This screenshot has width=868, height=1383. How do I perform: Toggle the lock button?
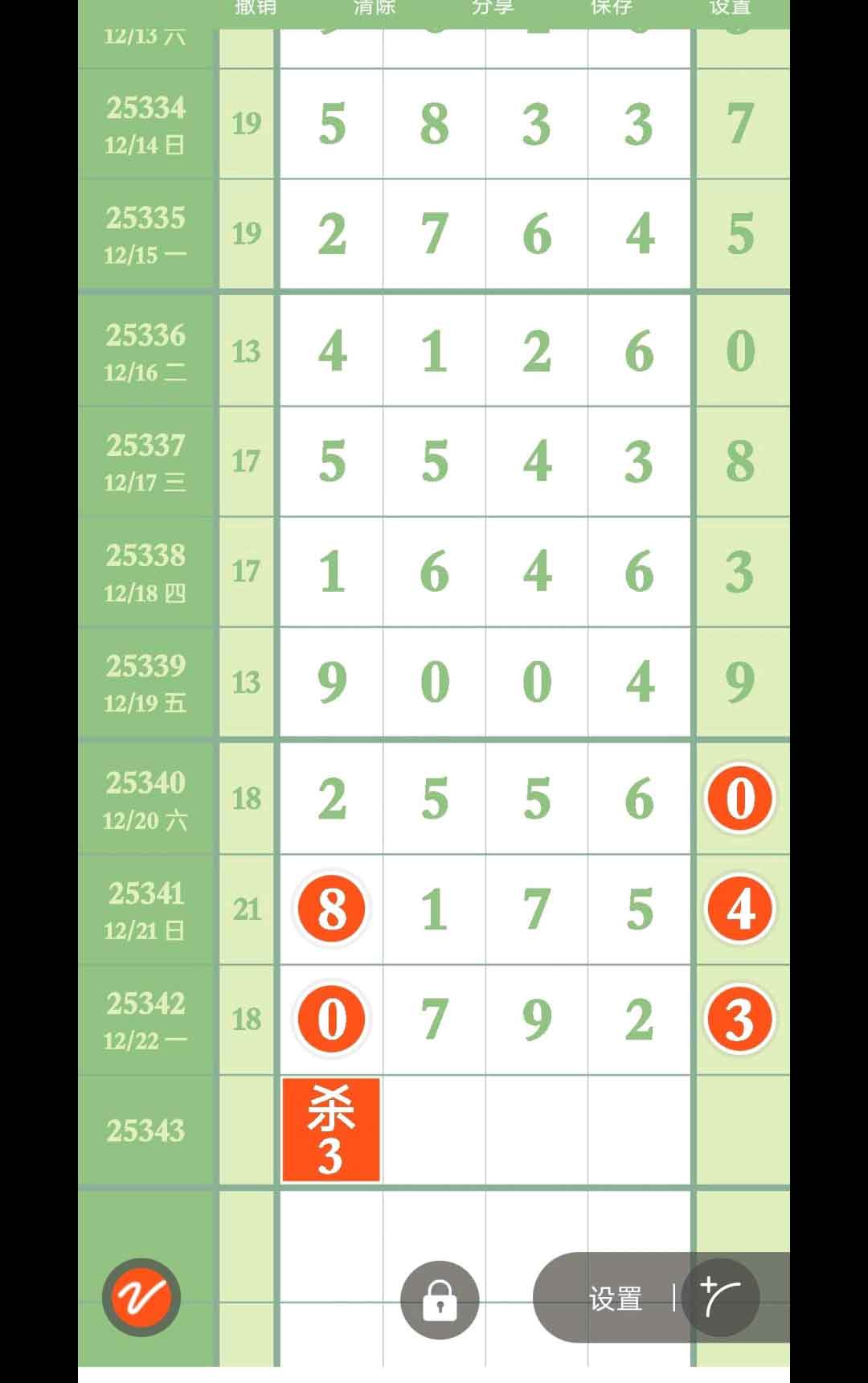click(440, 1300)
